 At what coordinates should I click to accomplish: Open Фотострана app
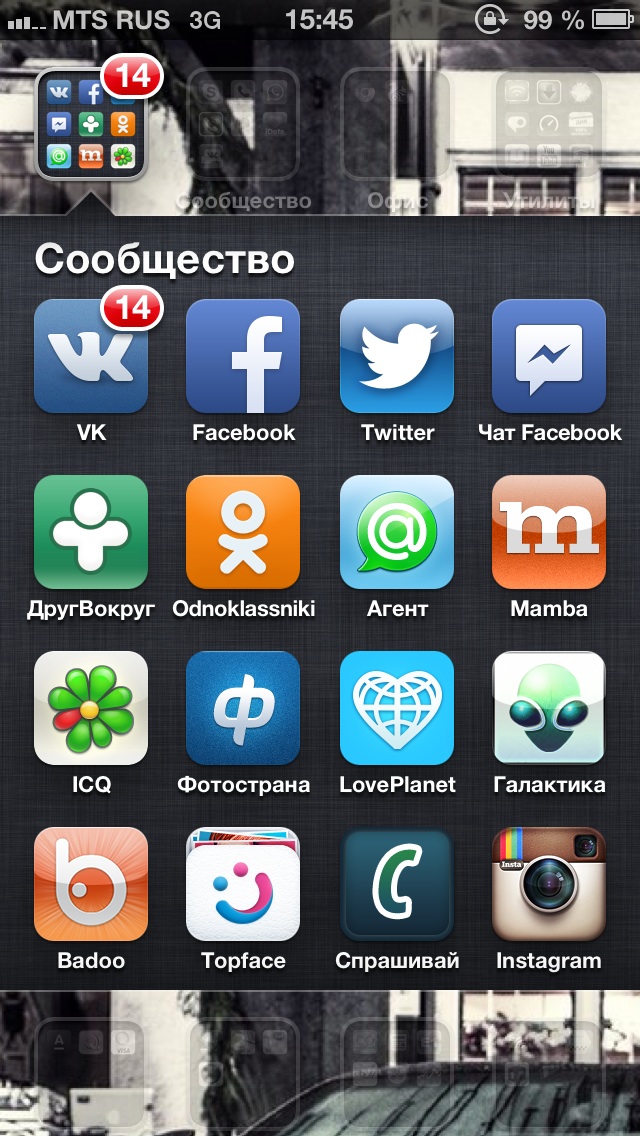(x=243, y=708)
